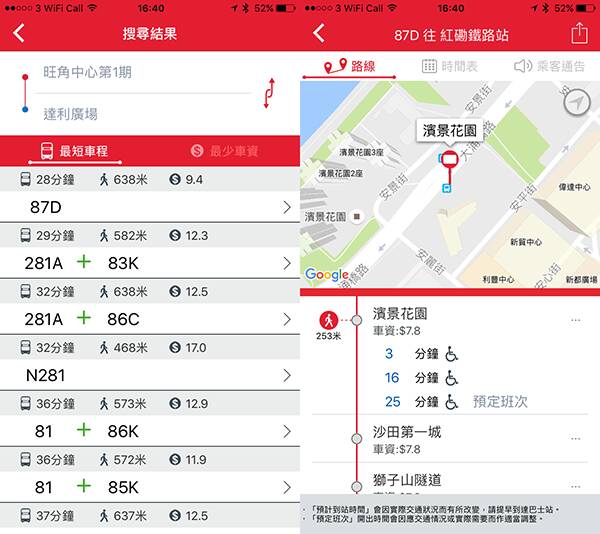This screenshot has width=600, height=534.
Task: Open the 281A + 86C route result
Action: (150, 319)
